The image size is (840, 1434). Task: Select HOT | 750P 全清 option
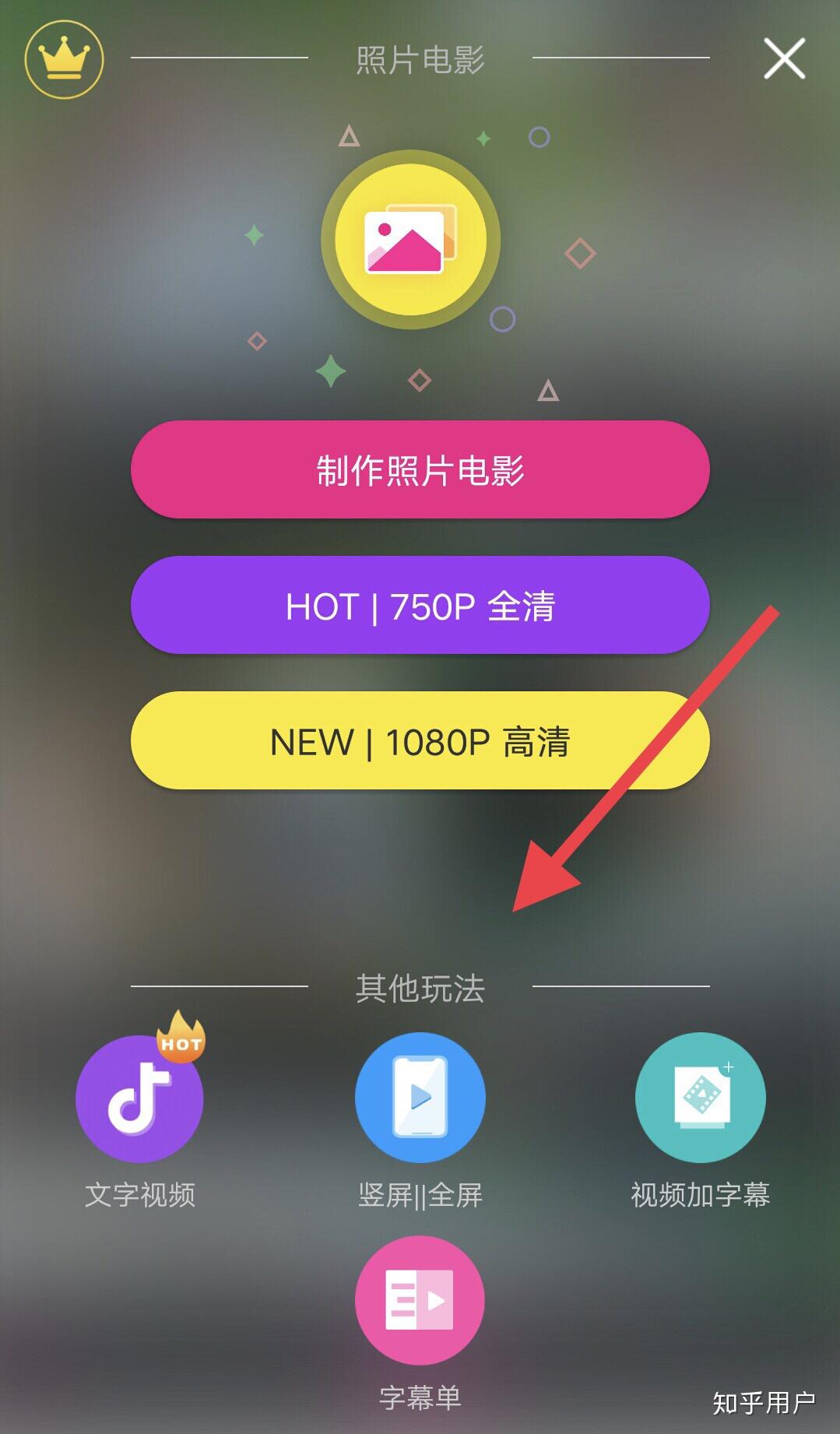click(420, 606)
